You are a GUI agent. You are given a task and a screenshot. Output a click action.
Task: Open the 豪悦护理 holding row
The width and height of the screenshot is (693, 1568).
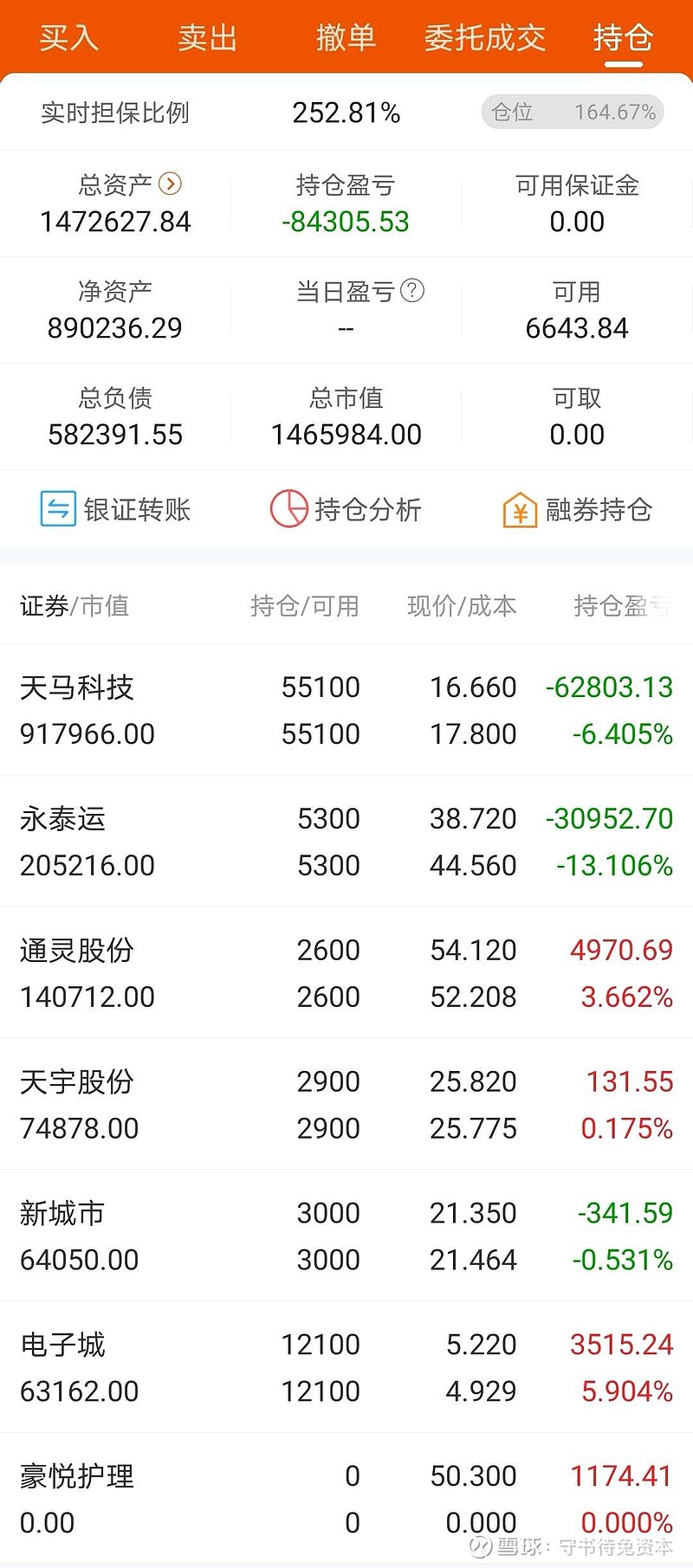tap(346, 1499)
